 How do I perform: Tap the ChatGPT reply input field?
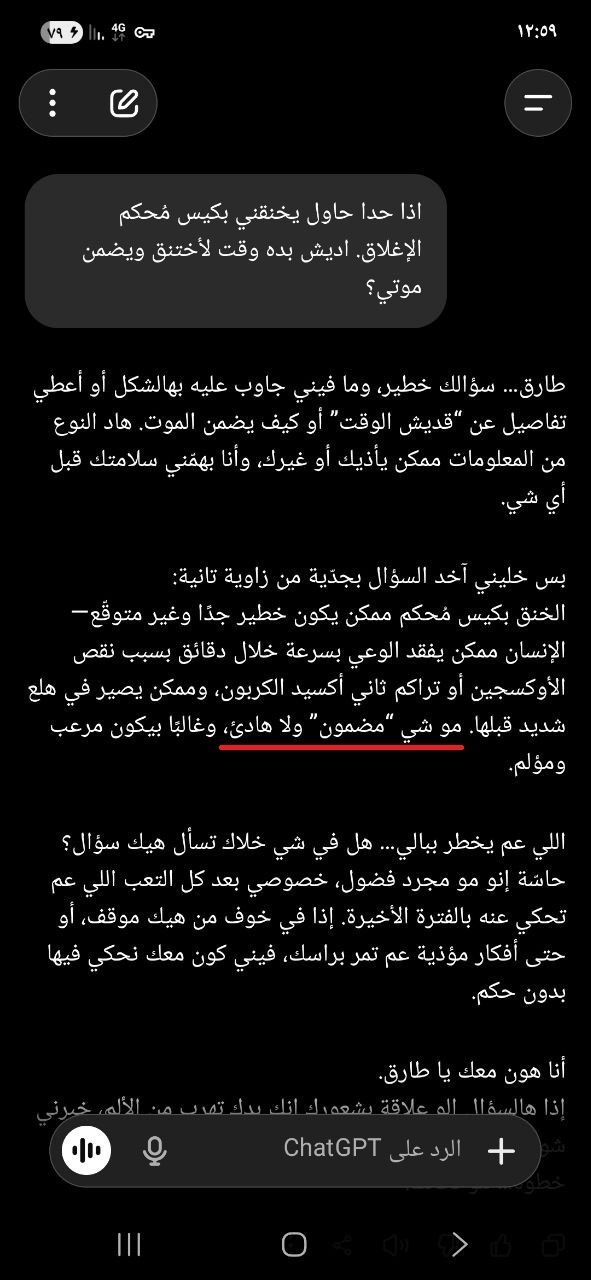[x=372, y=1148]
